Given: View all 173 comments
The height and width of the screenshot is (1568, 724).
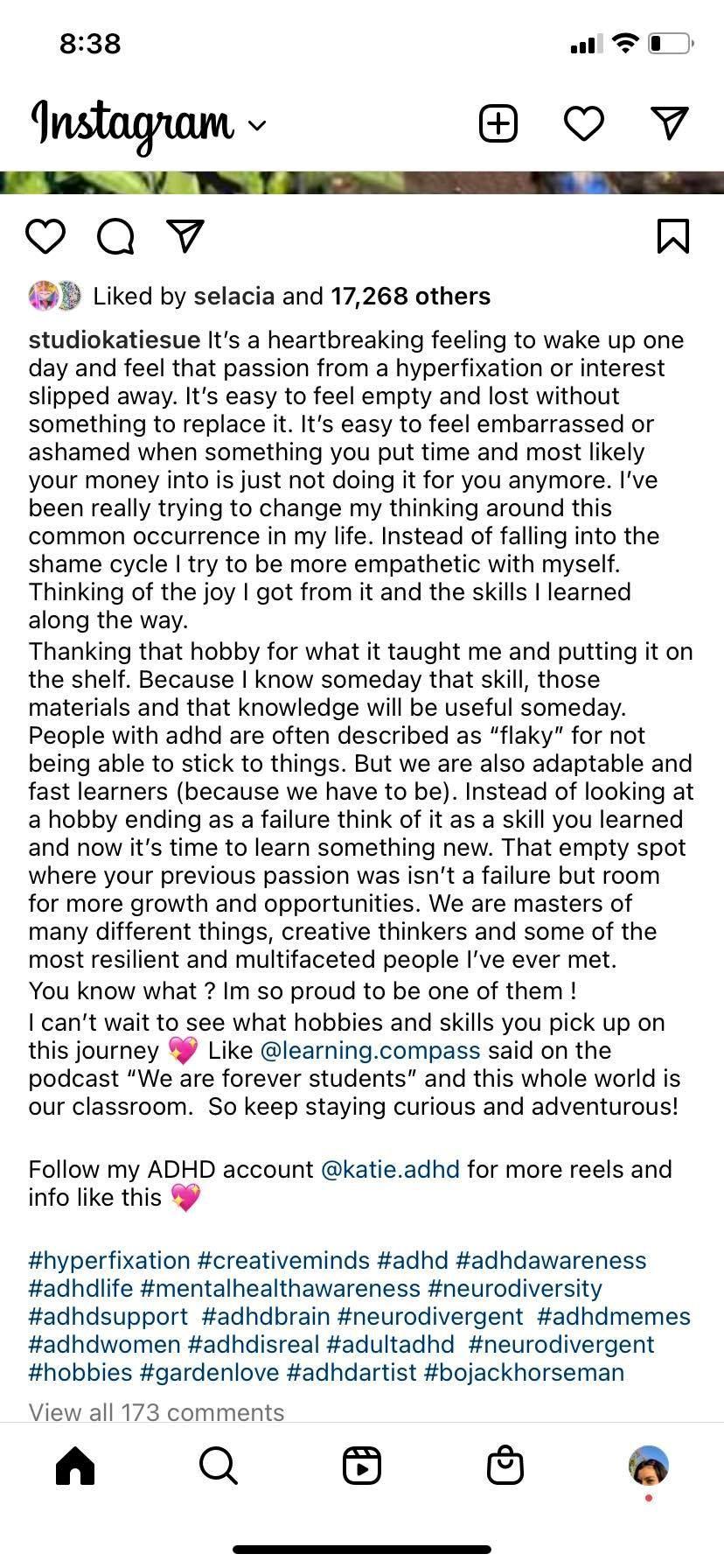Looking at the screenshot, I should pos(157,1411).
